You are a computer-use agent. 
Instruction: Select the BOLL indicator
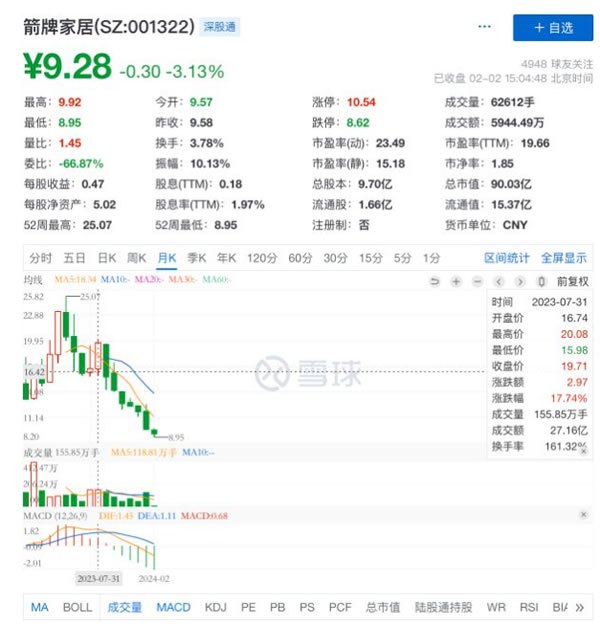coord(77,607)
